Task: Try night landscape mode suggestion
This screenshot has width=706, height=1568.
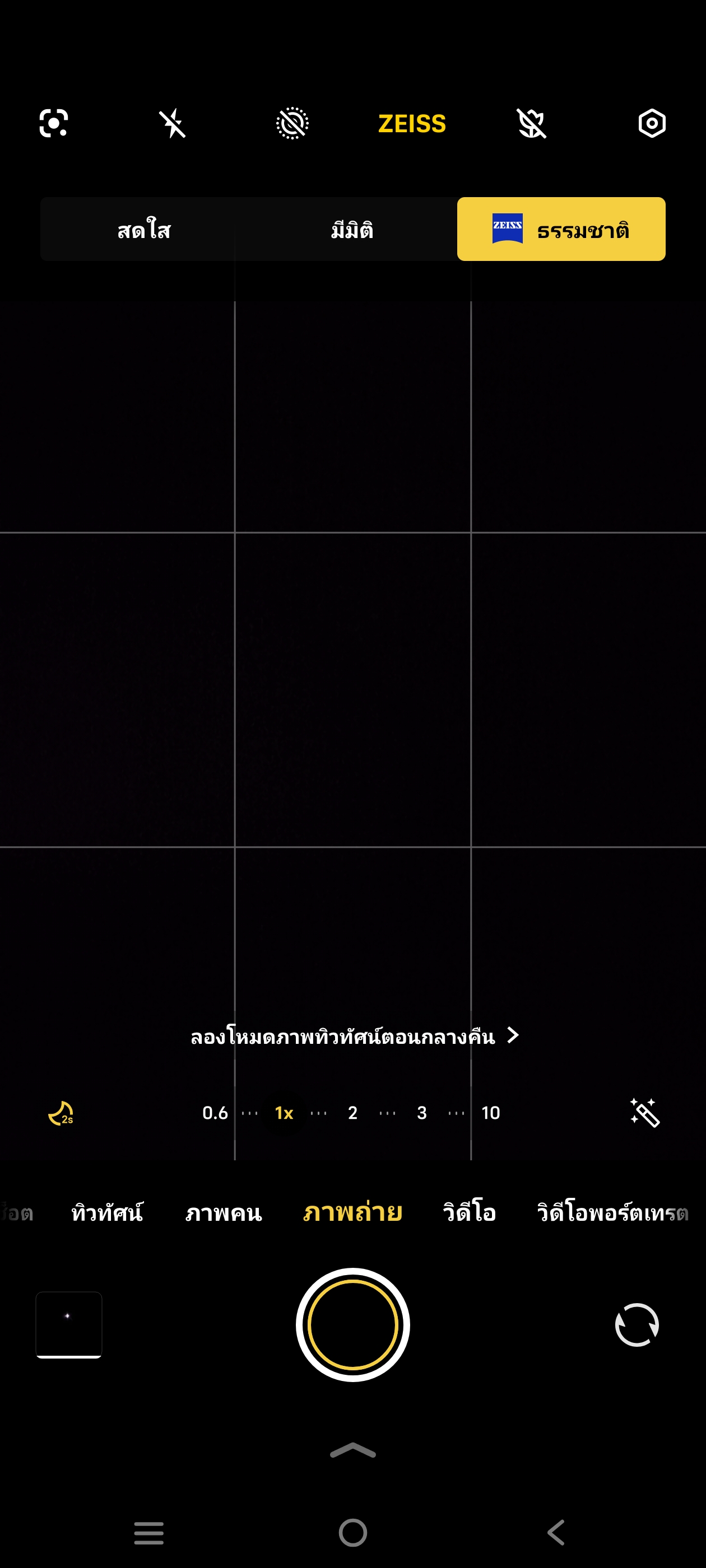Action: click(354, 1036)
